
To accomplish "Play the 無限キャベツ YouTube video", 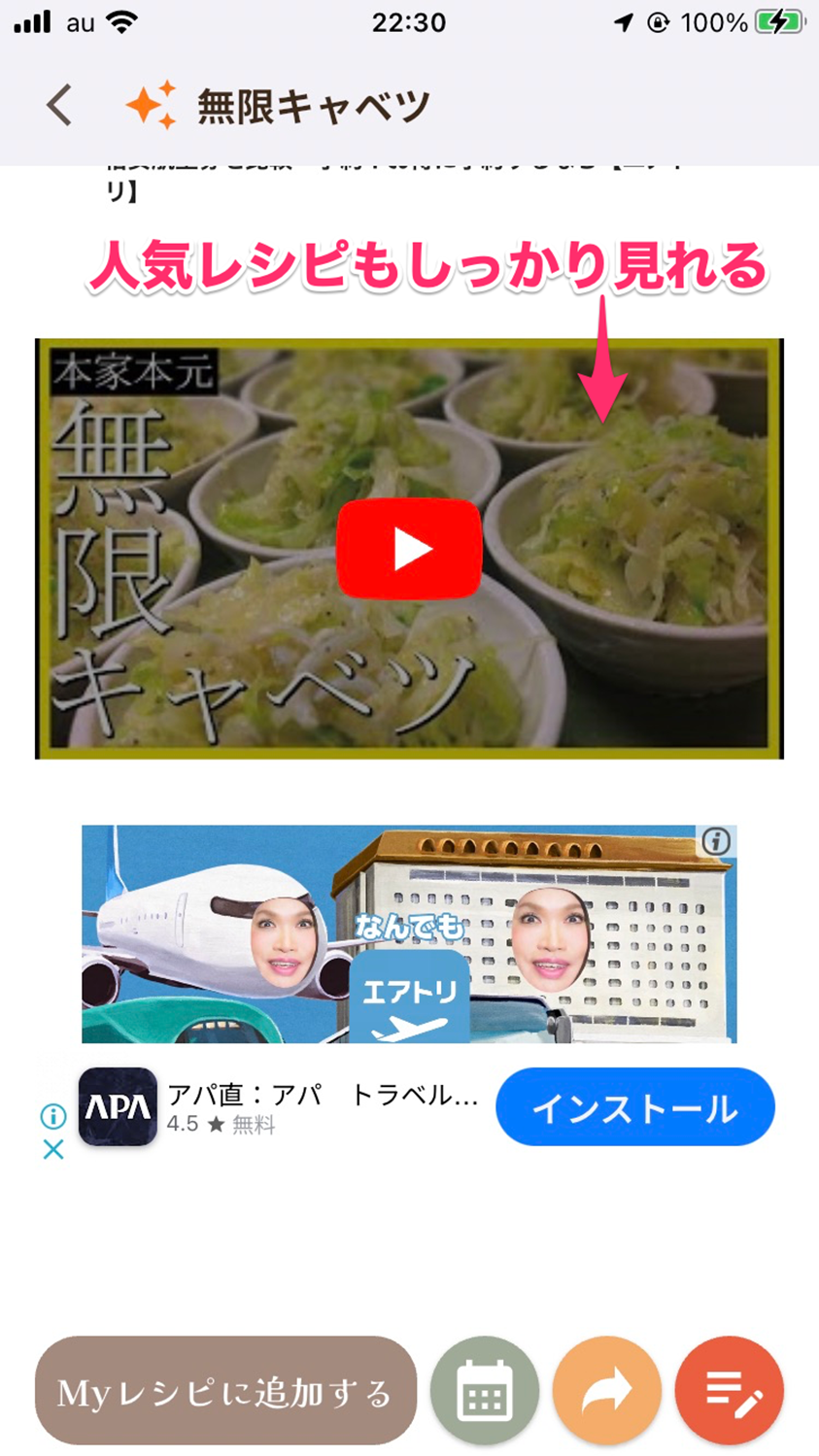I will pyautogui.click(x=409, y=549).
